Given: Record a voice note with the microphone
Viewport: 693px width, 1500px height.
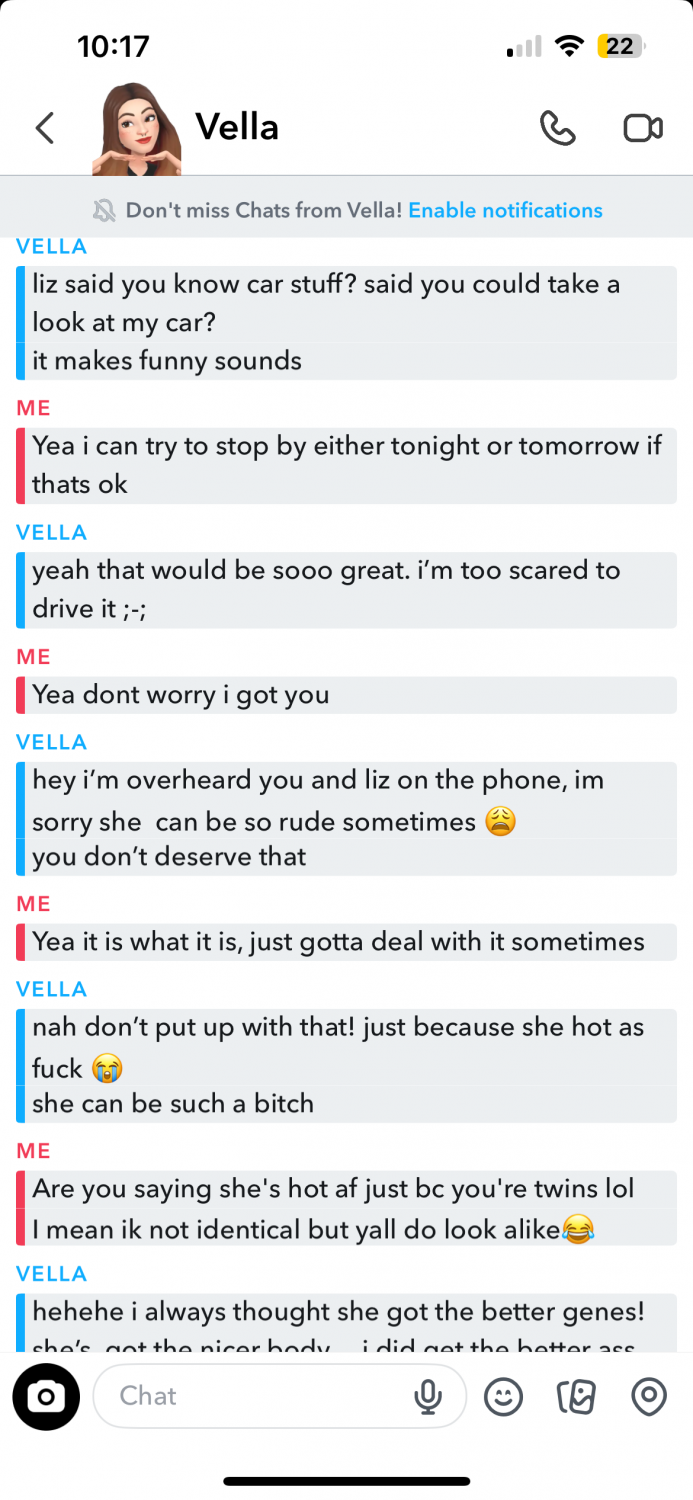Looking at the screenshot, I should pyautogui.click(x=428, y=1396).
